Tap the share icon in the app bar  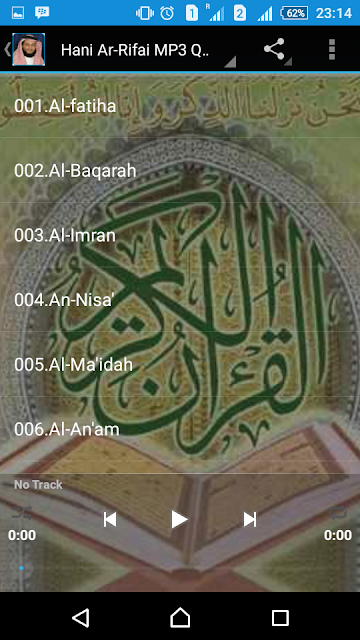pos(274,49)
